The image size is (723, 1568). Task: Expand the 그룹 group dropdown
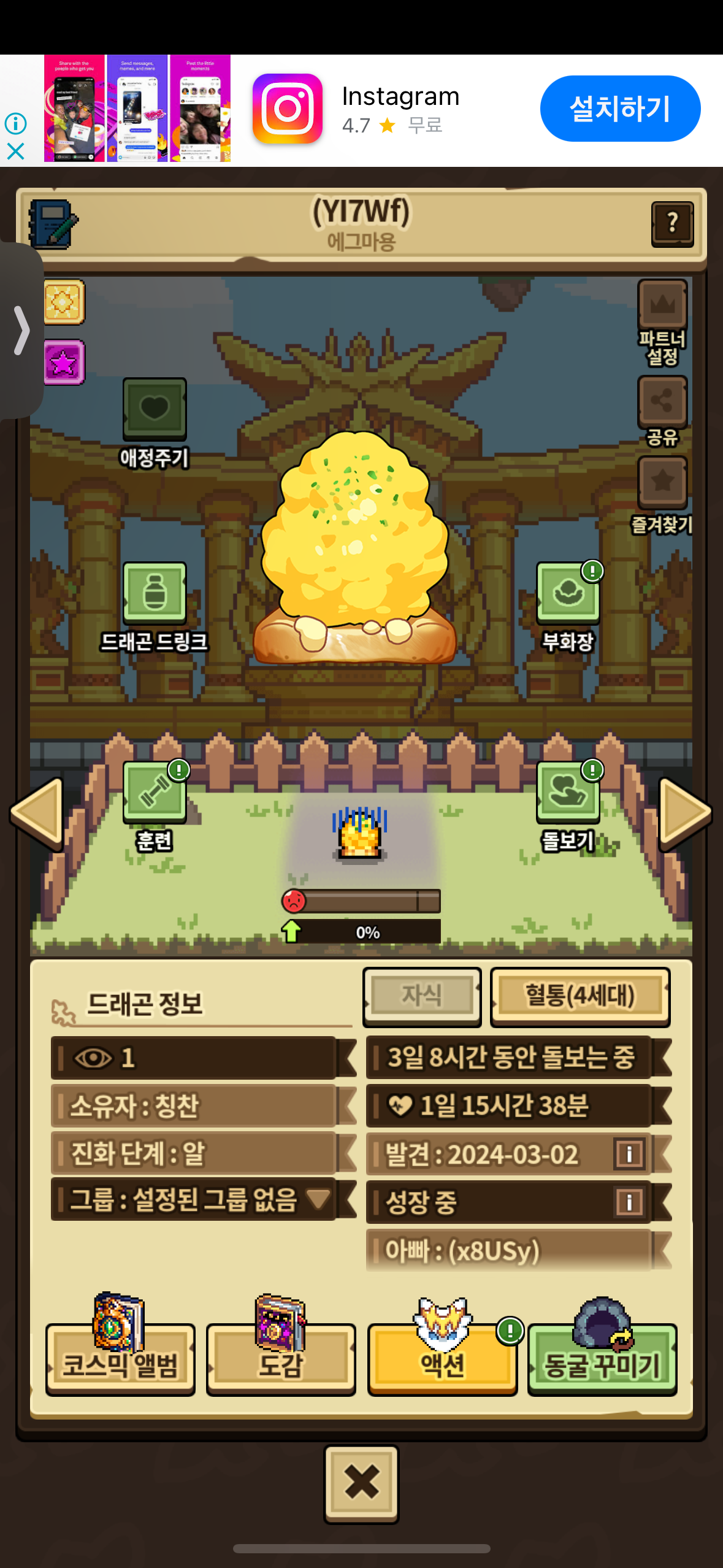318,1198
